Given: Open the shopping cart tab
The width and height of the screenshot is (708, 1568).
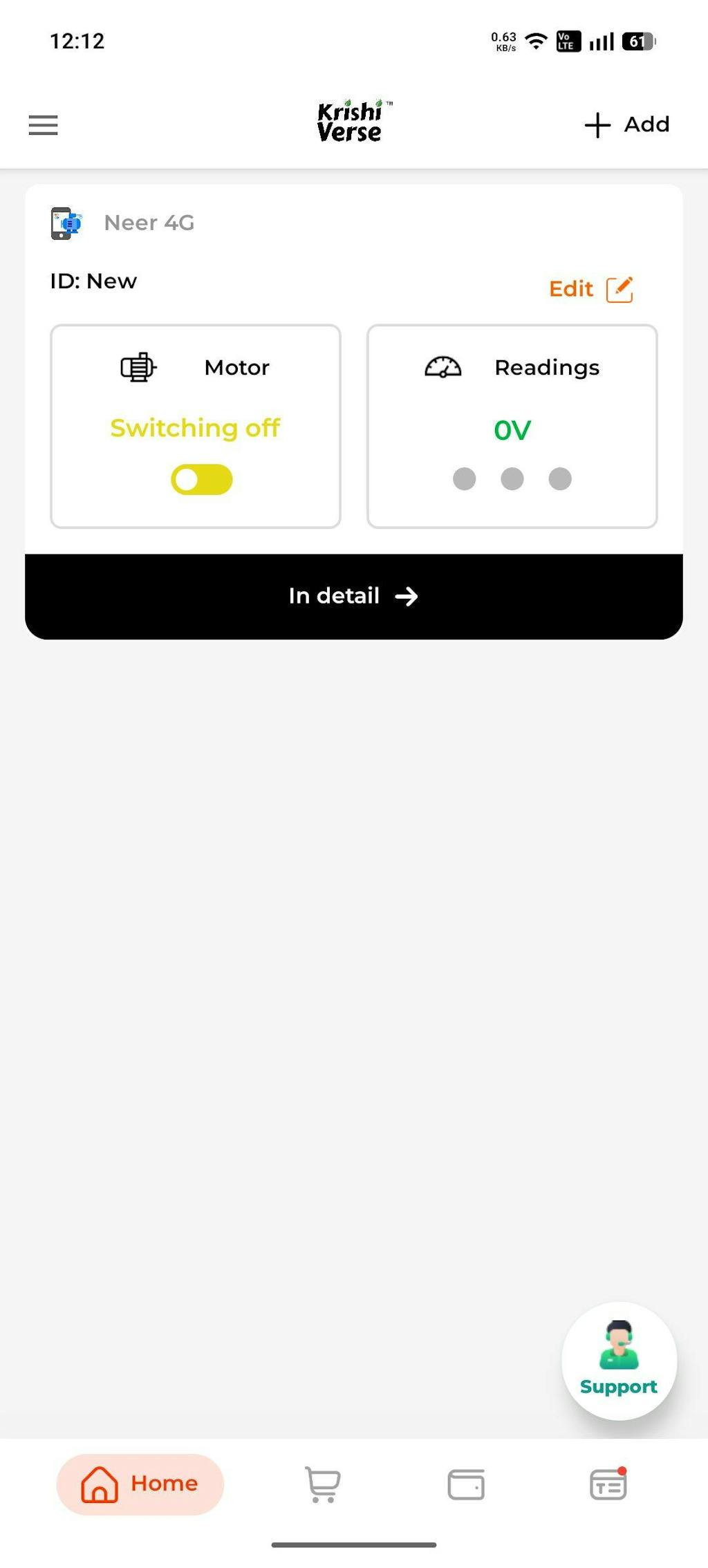Looking at the screenshot, I should (x=323, y=1484).
